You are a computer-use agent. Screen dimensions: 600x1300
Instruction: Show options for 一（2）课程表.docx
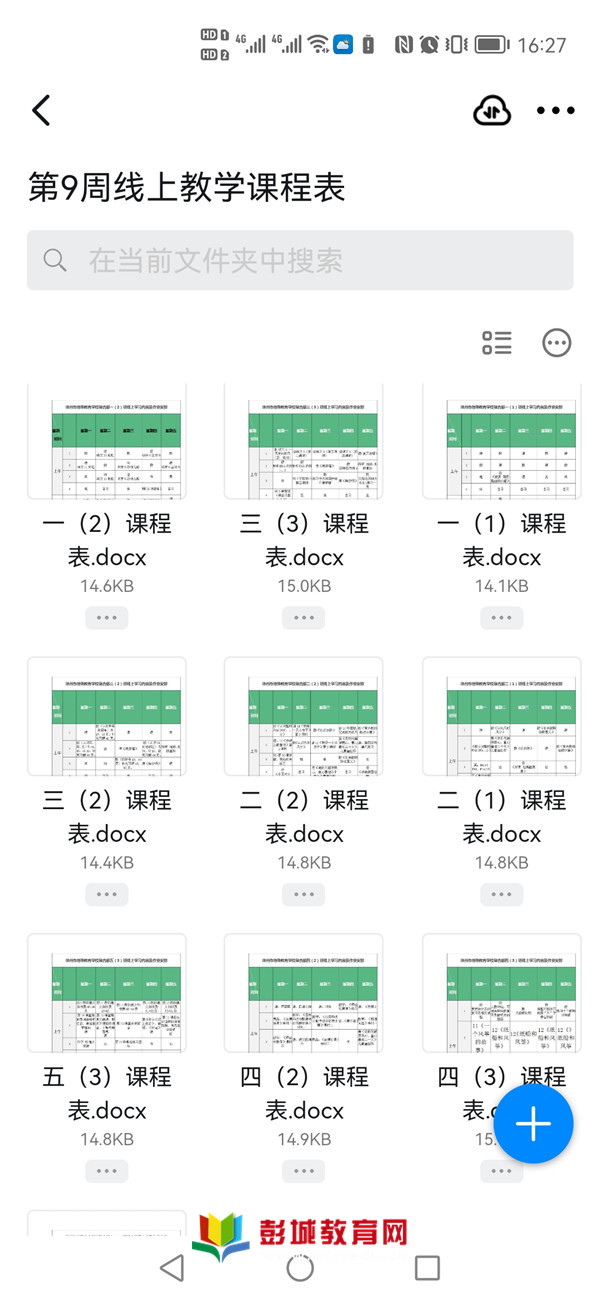click(x=107, y=618)
